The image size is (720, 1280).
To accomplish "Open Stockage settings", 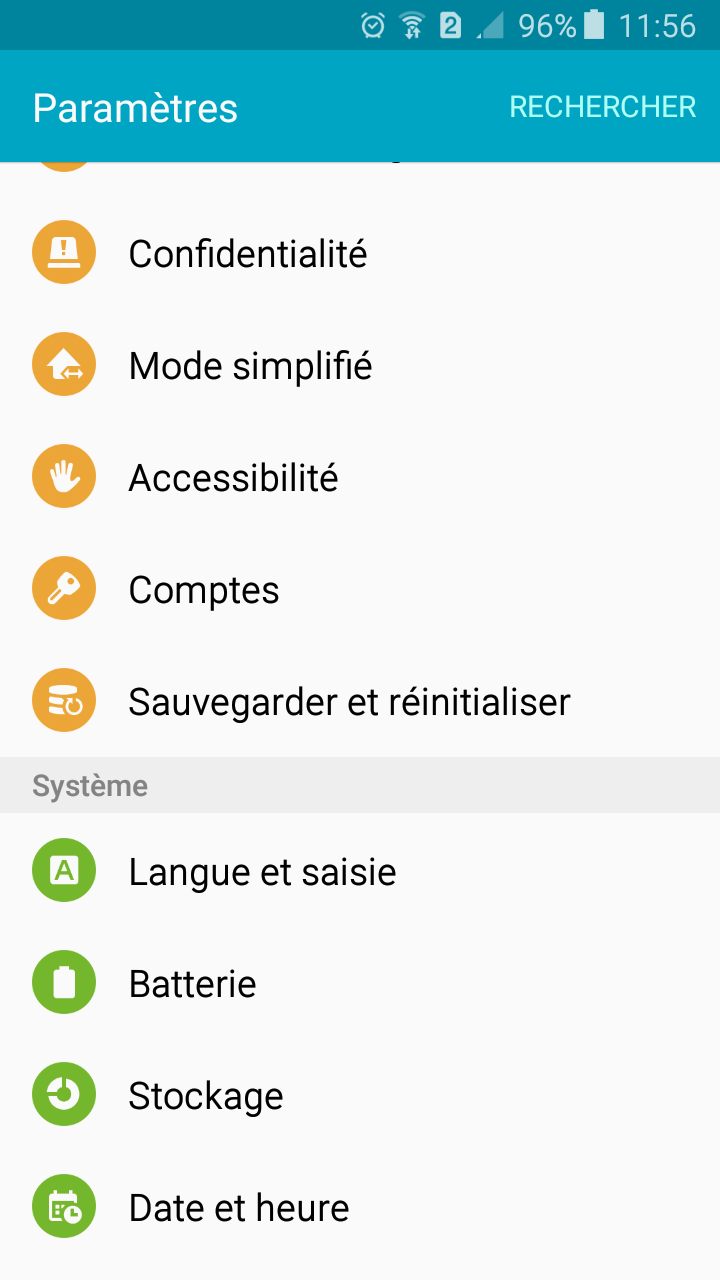I will tap(206, 1096).
